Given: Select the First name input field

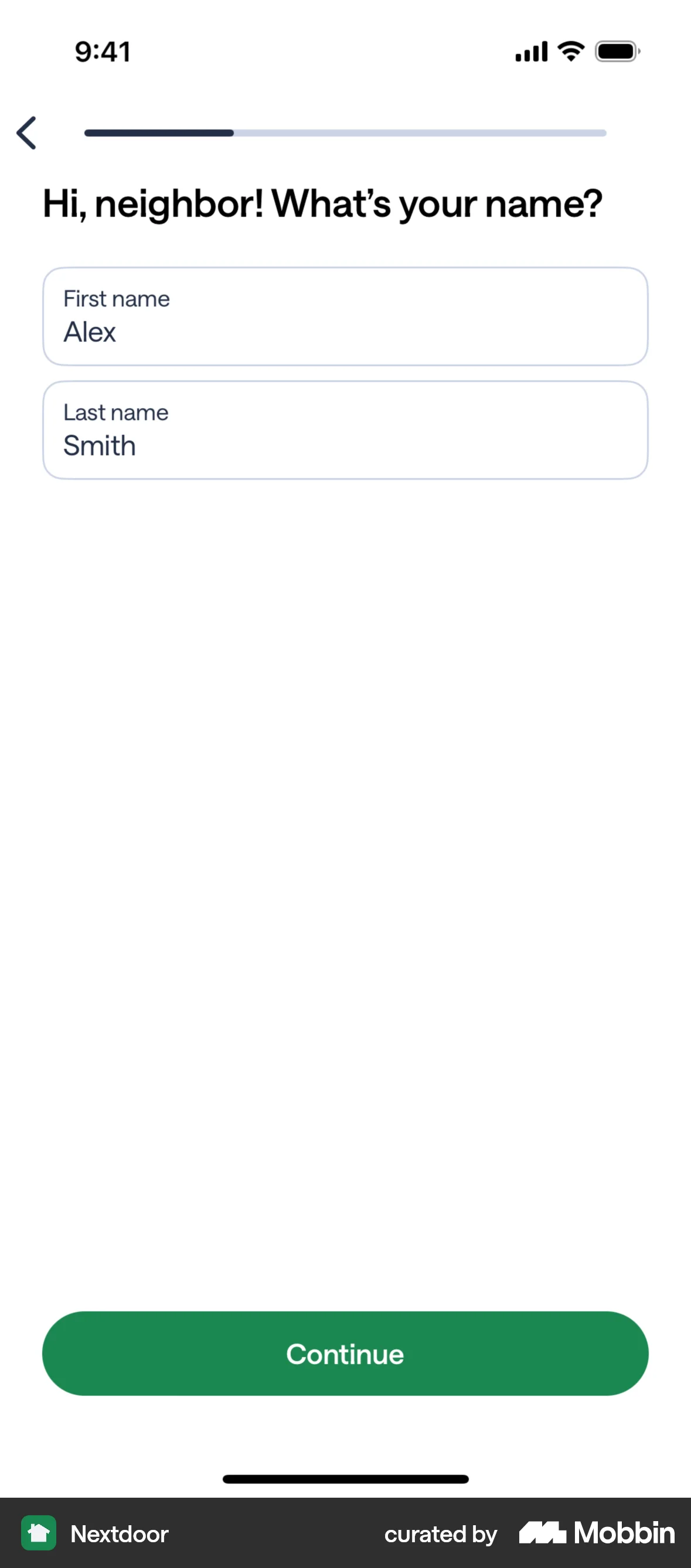Looking at the screenshot, I should coord(345,316).
